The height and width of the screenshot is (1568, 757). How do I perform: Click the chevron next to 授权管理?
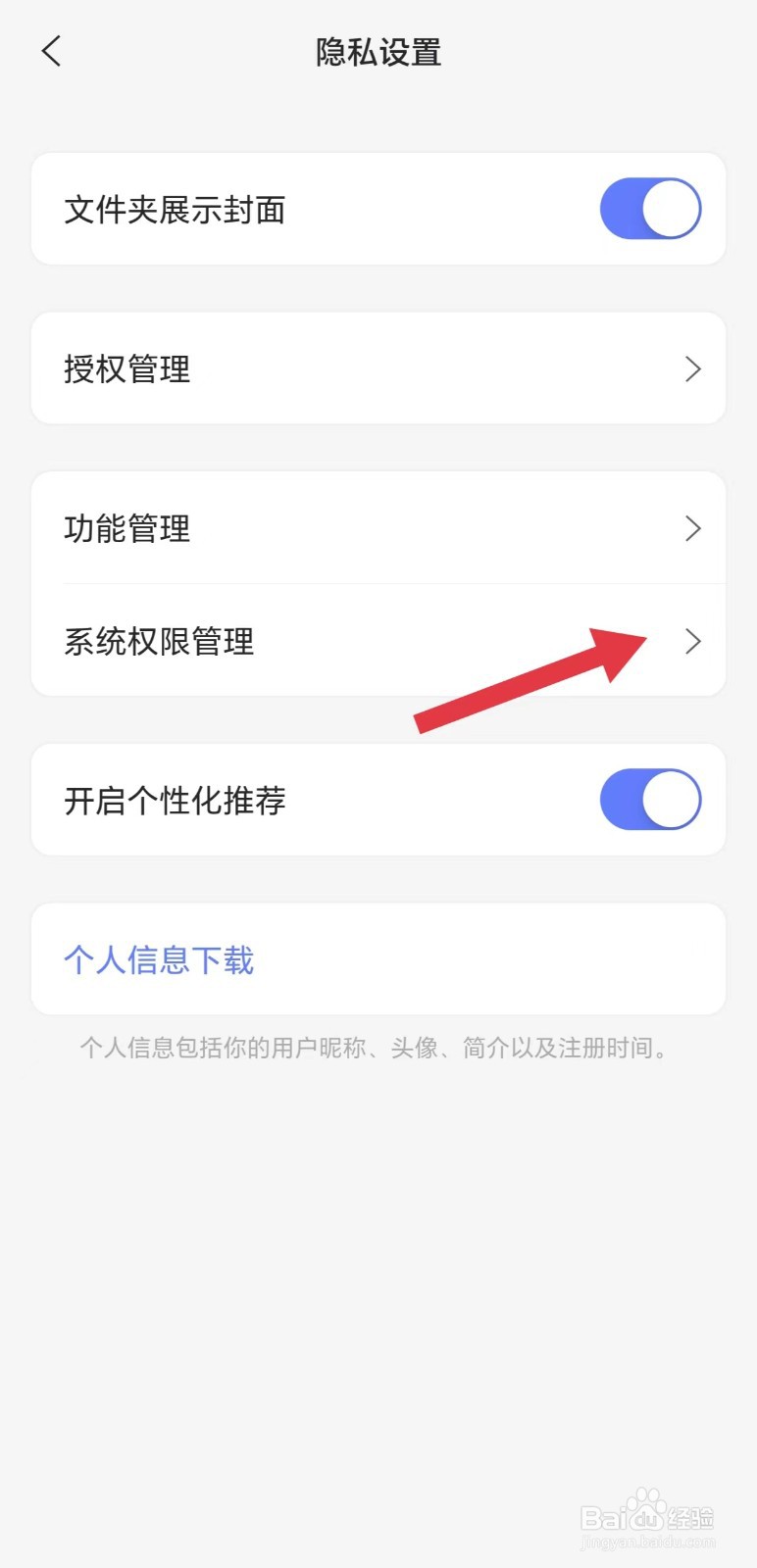pyautogui.click(x=693, y=368)
